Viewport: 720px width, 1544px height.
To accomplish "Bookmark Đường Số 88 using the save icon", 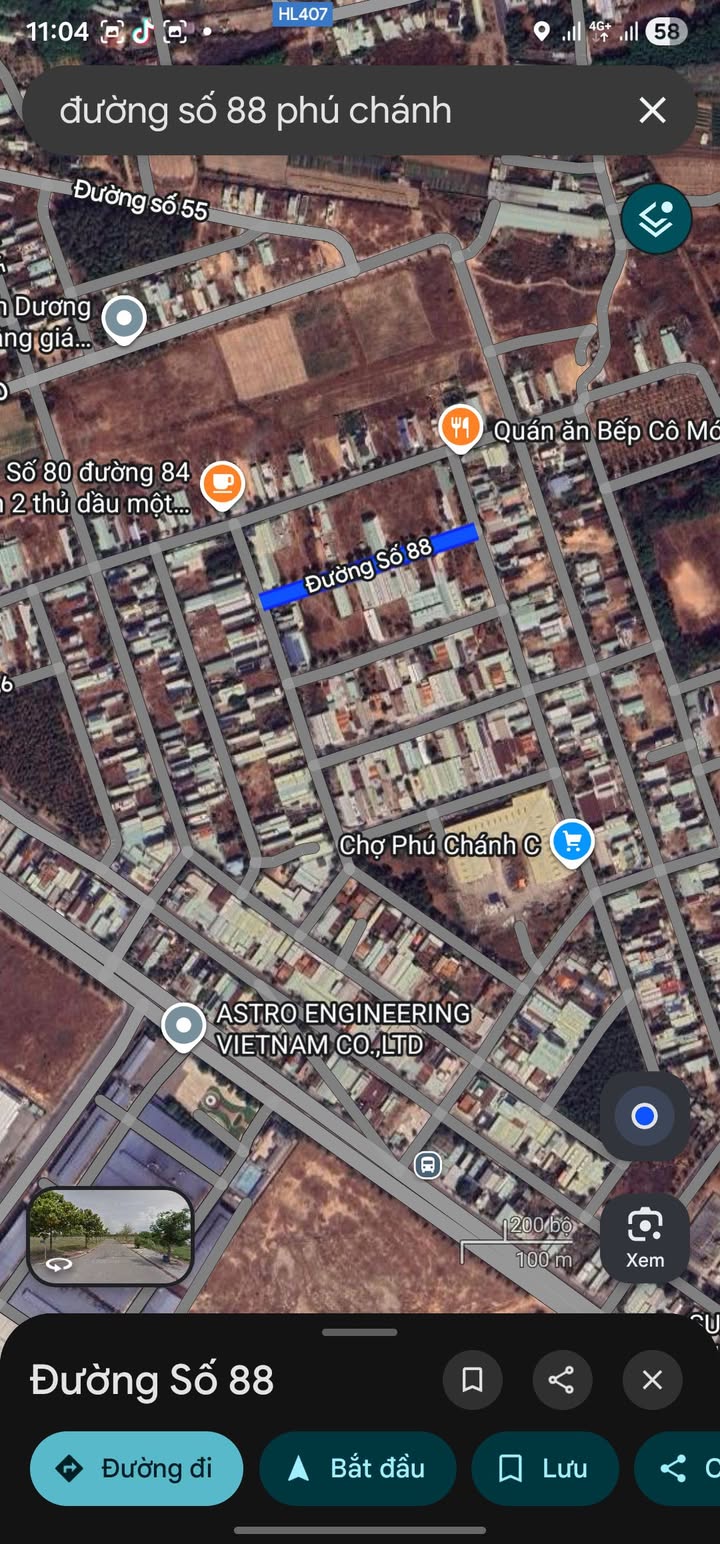I will click(472, 1381).
